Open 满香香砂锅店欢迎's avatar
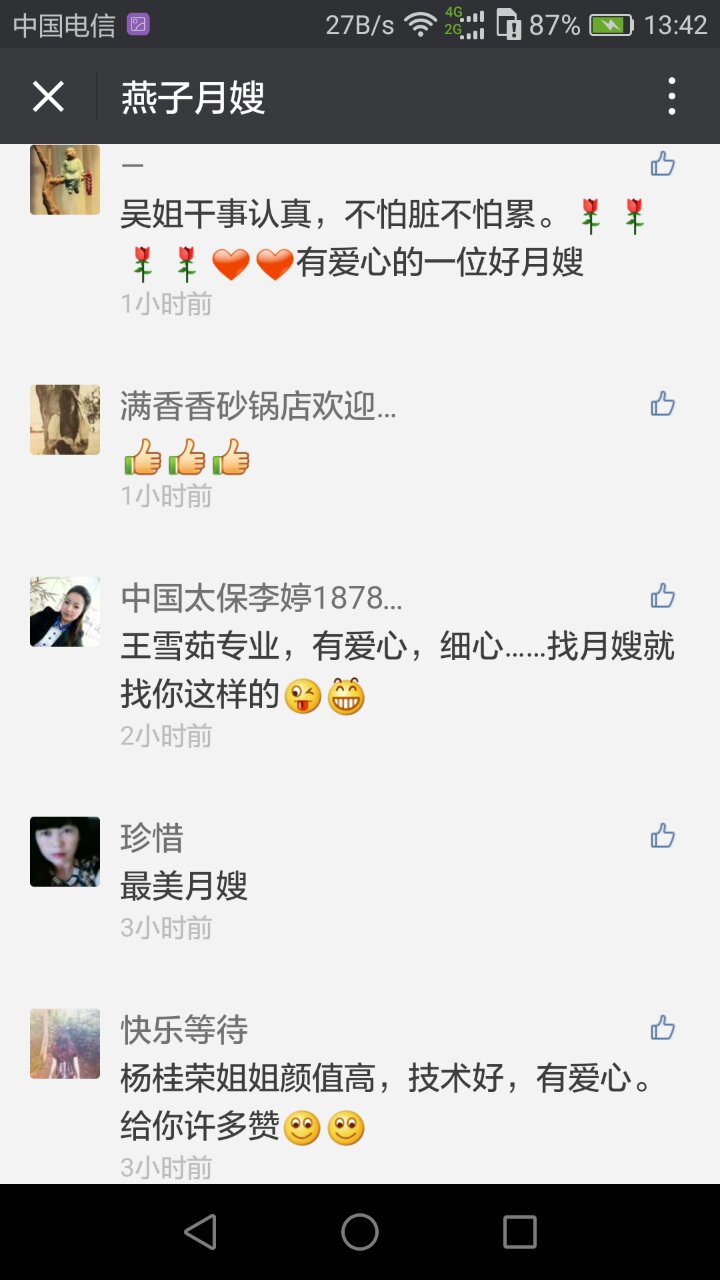The image size is (720, 1280). (x=65, y=419)
